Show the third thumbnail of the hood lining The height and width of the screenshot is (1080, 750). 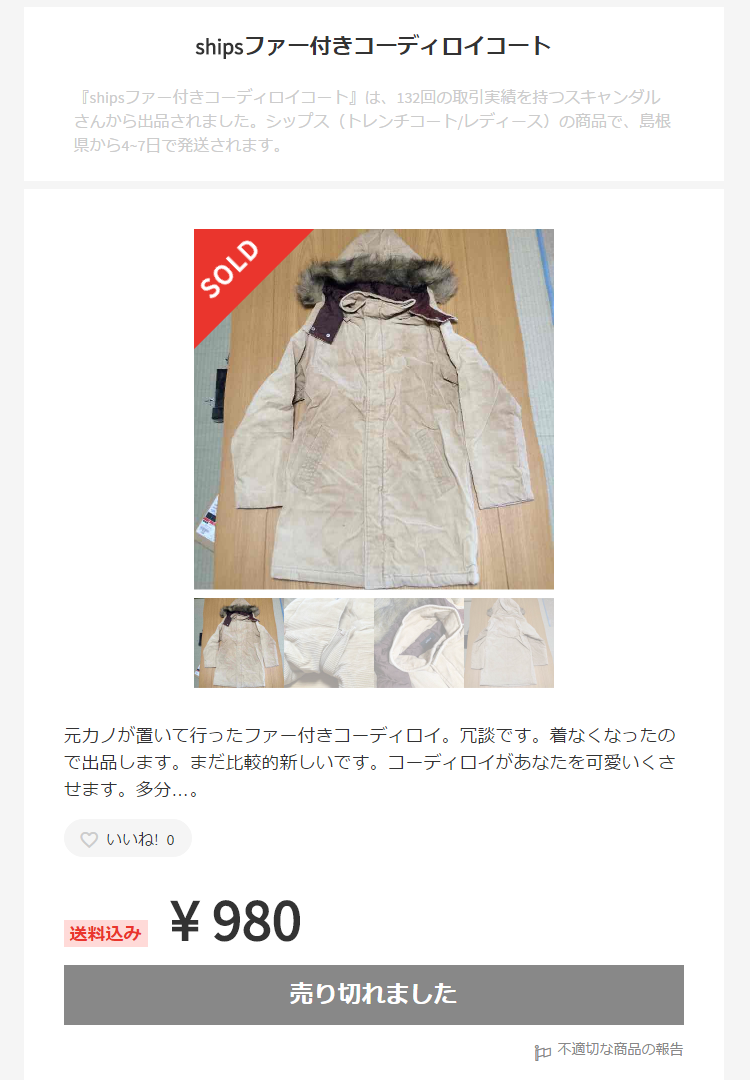(x=419, y=643)
